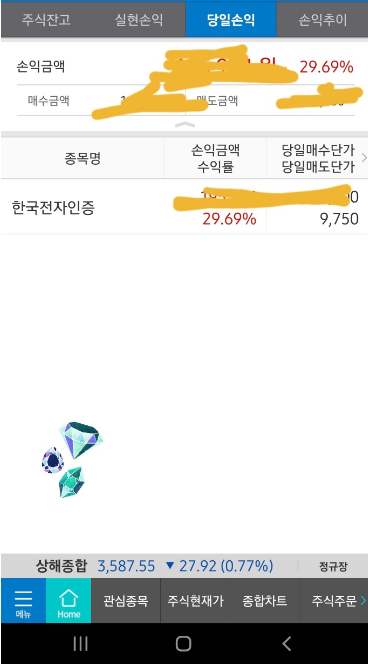Switch to the 주식잔고 tab
Viewport: 368px width, 664px height.
click(x=47, y=20)
